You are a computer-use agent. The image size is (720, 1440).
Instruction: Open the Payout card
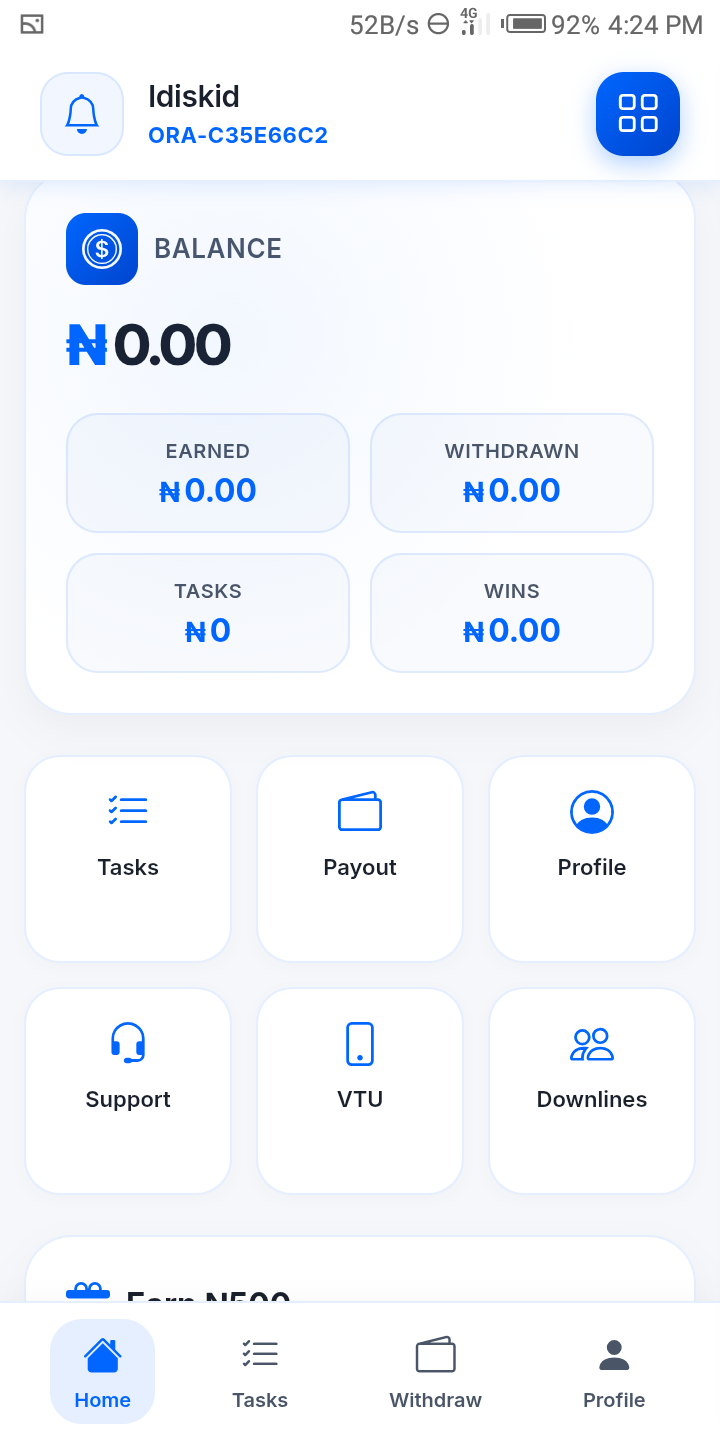[360, 859]
